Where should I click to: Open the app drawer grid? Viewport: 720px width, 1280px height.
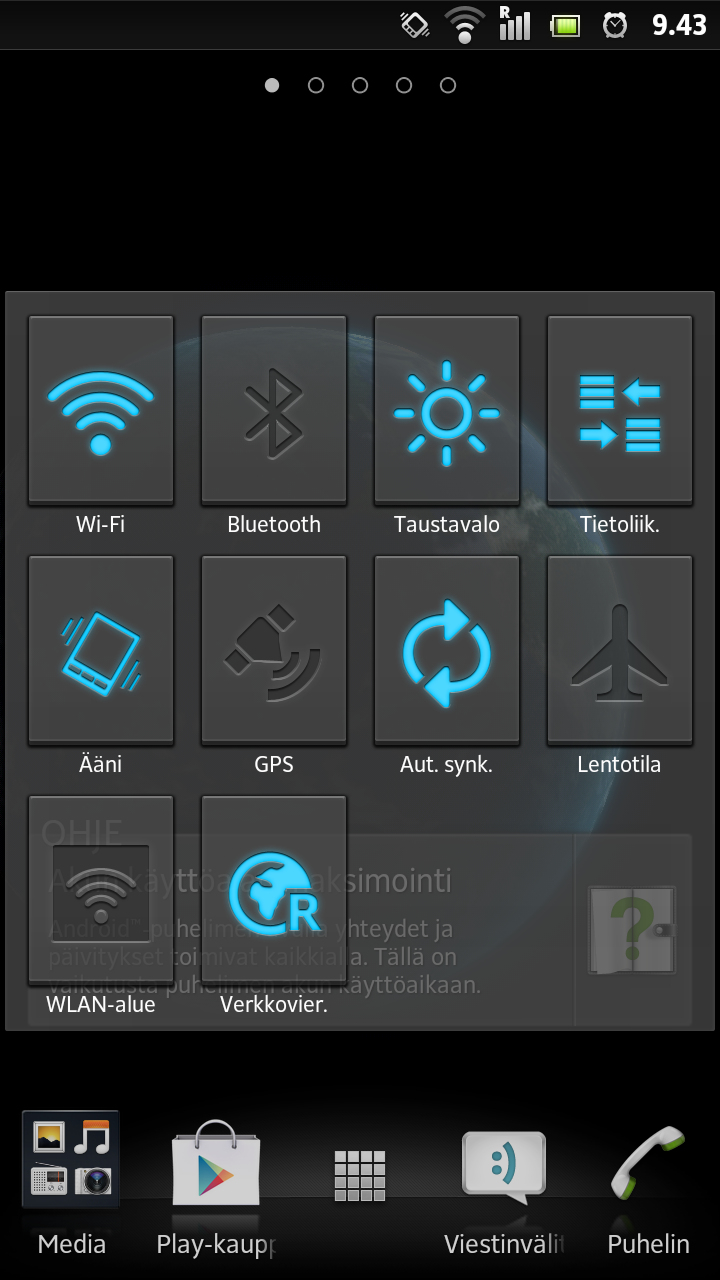pos(360,1175)
